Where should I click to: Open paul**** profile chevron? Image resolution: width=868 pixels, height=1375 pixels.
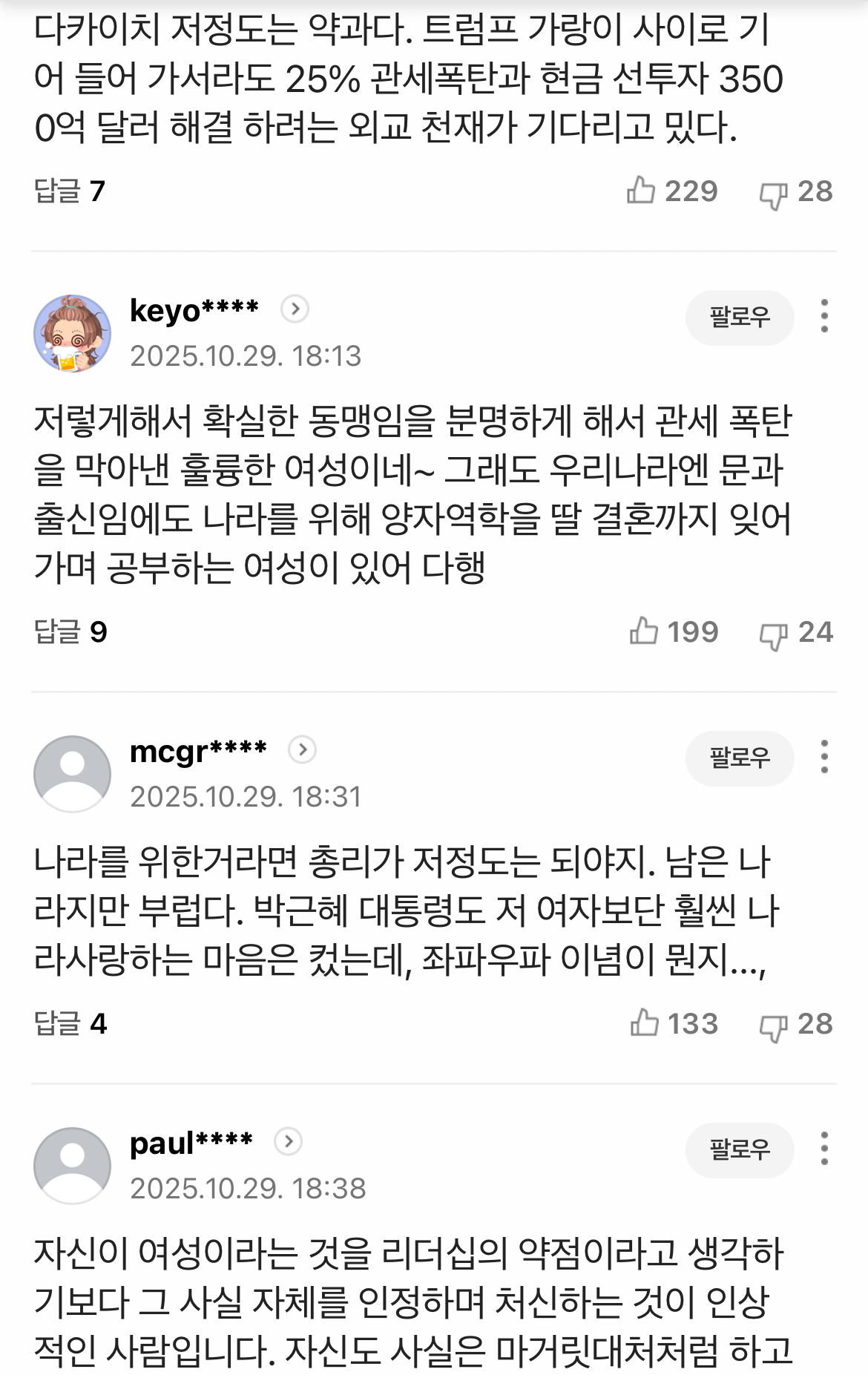289,1141
